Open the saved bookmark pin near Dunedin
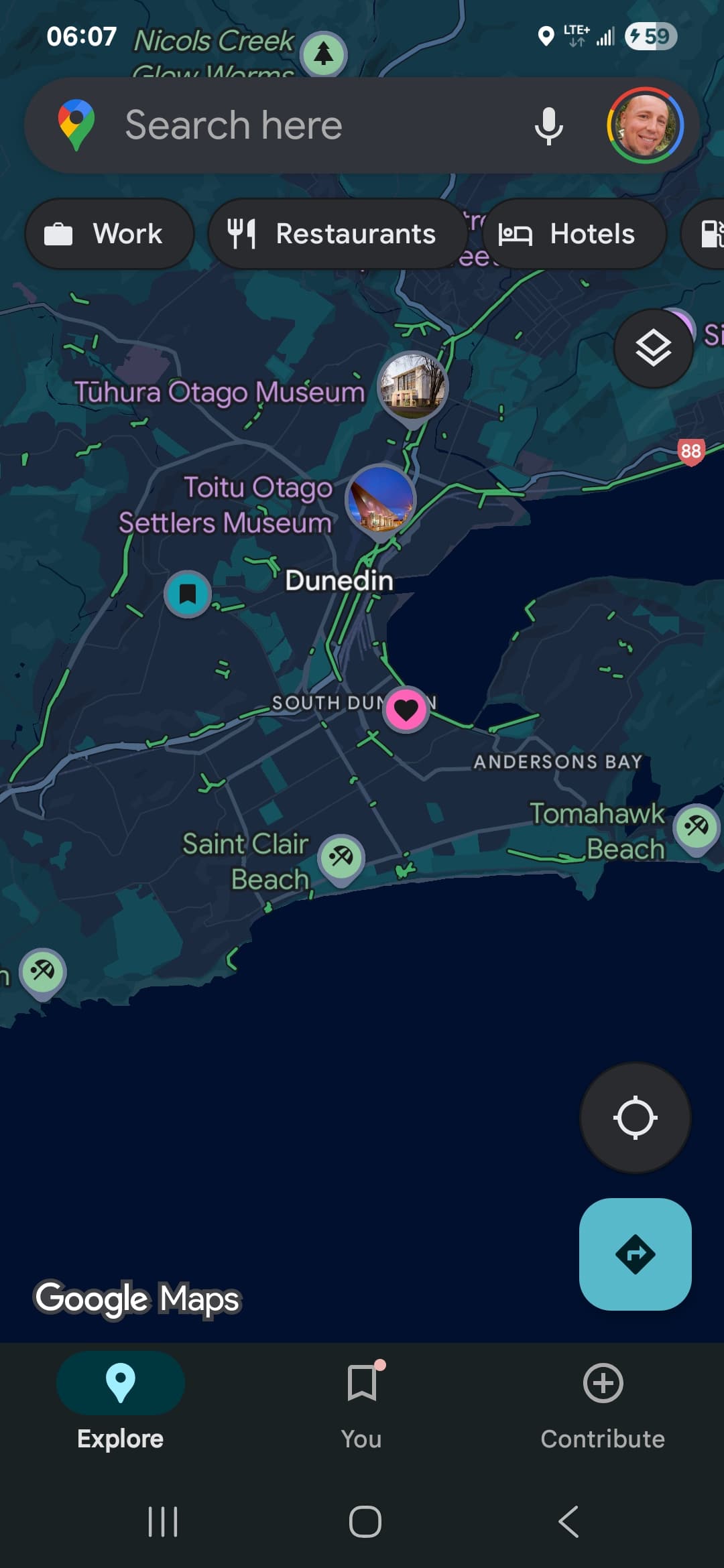The width and height of the screenshot is (724, 1568). tap(188, 594)
